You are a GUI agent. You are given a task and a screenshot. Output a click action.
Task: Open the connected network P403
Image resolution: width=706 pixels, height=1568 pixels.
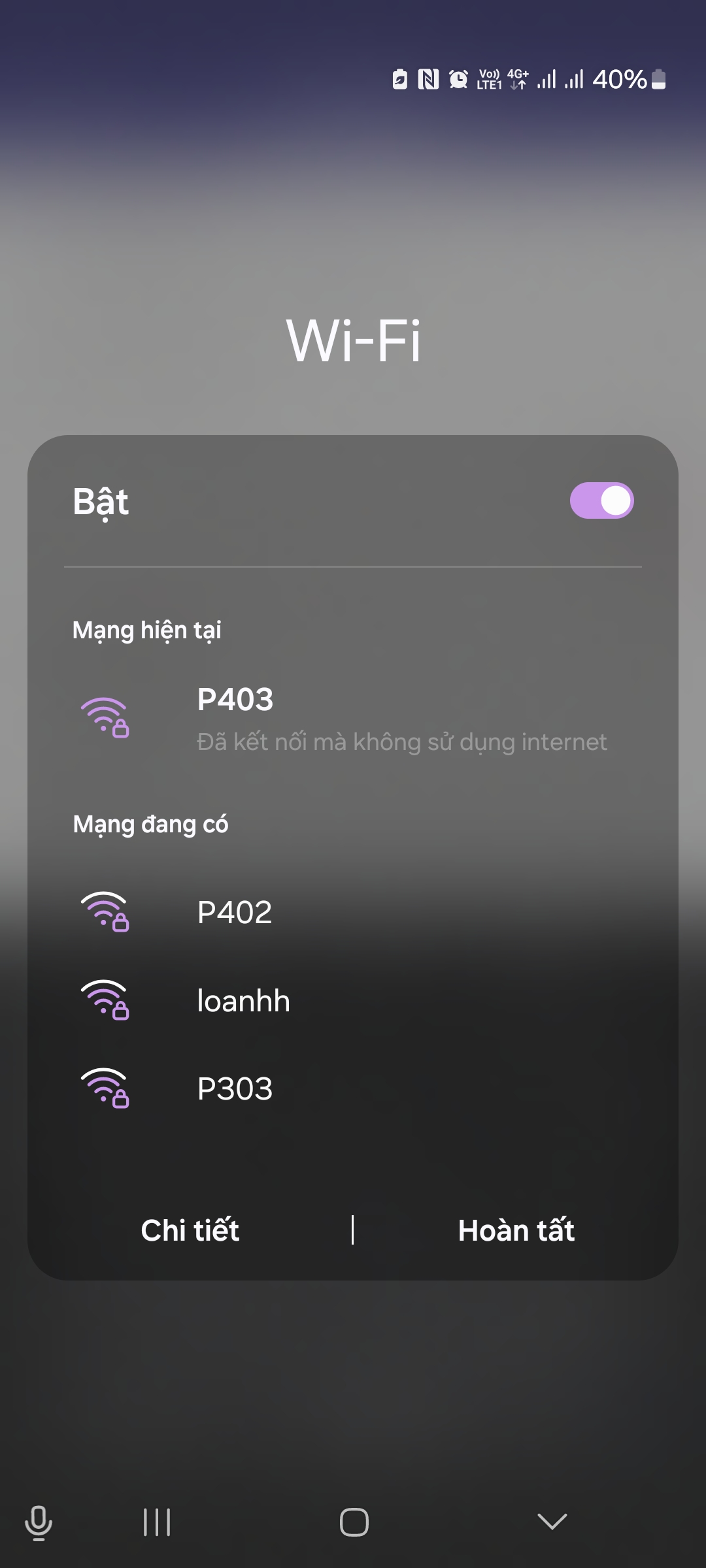[353, 719]
